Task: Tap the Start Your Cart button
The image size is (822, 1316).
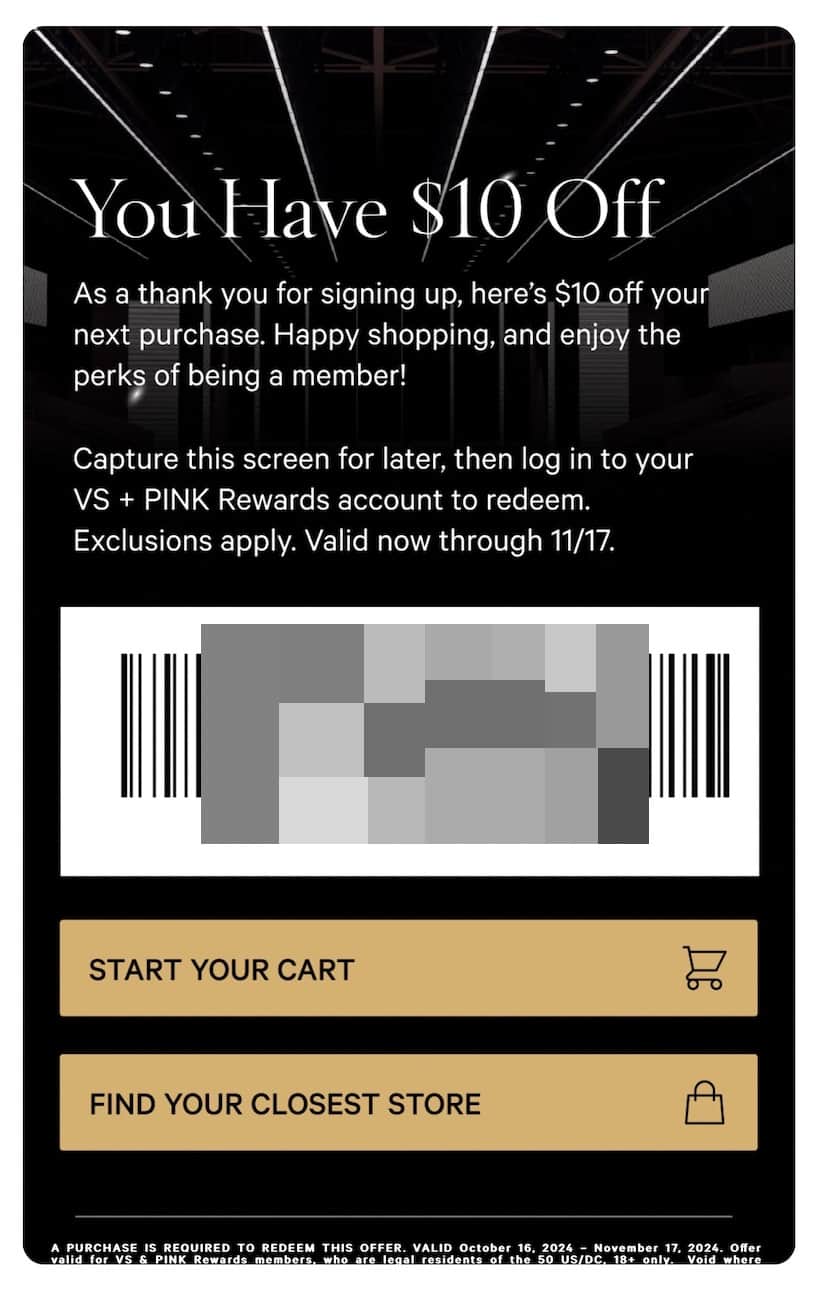Action: [x=408, y=968]
